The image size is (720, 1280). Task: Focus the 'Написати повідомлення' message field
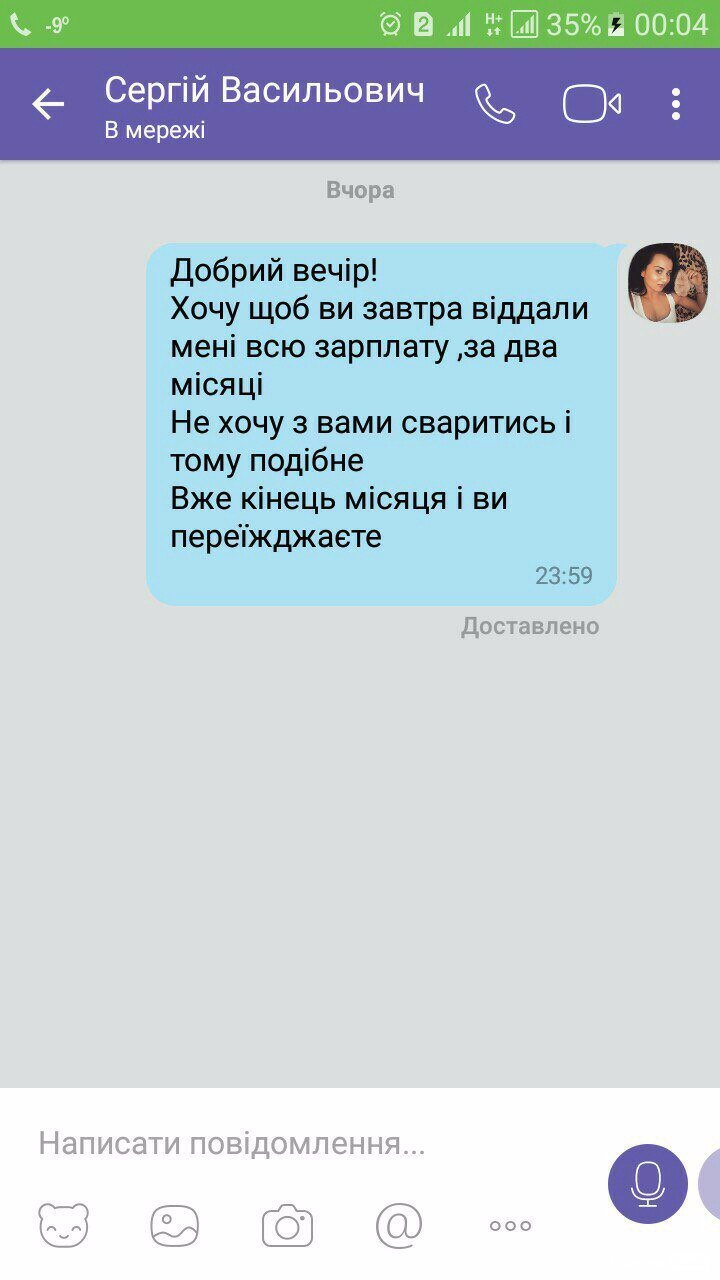pyautogui.click(x=300, y=1143)
